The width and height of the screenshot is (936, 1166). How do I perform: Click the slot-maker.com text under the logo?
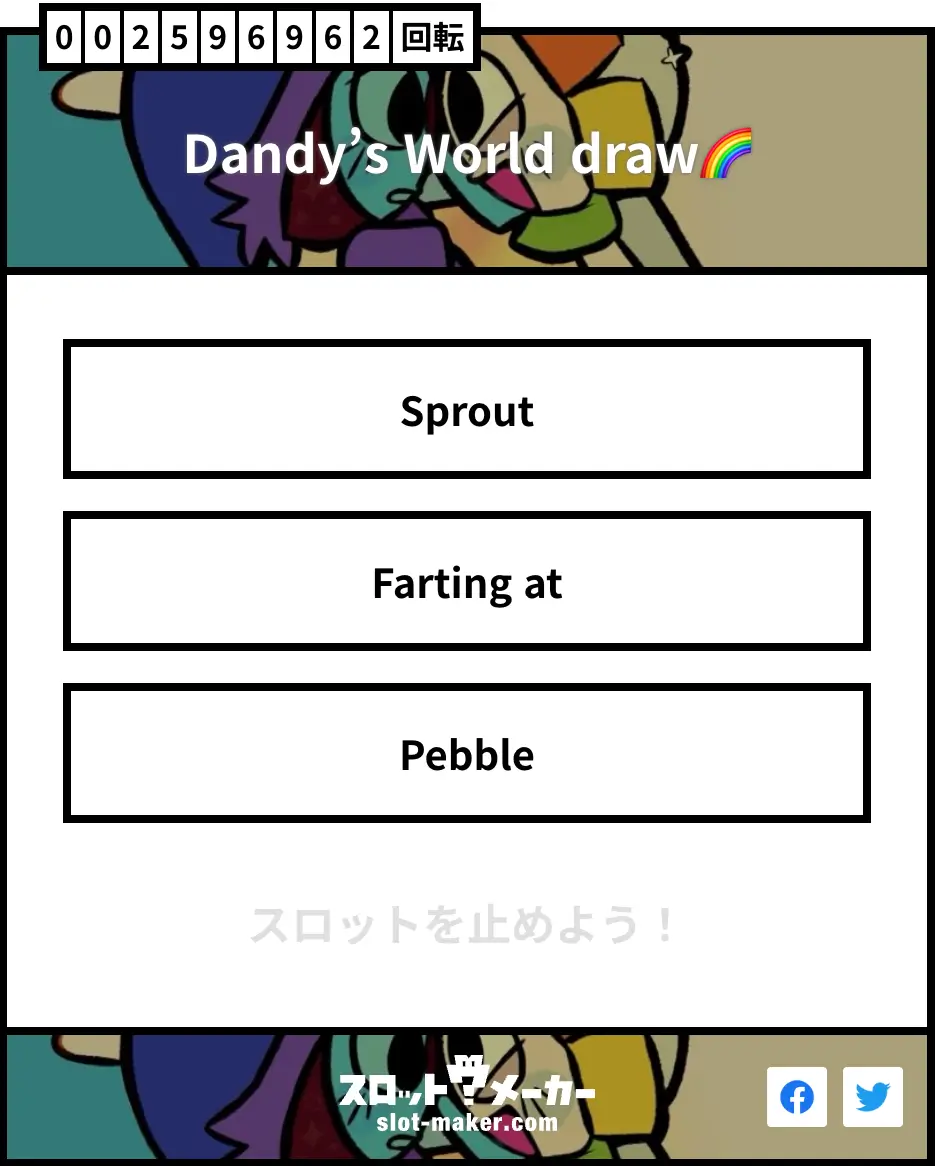(467, 1122)
